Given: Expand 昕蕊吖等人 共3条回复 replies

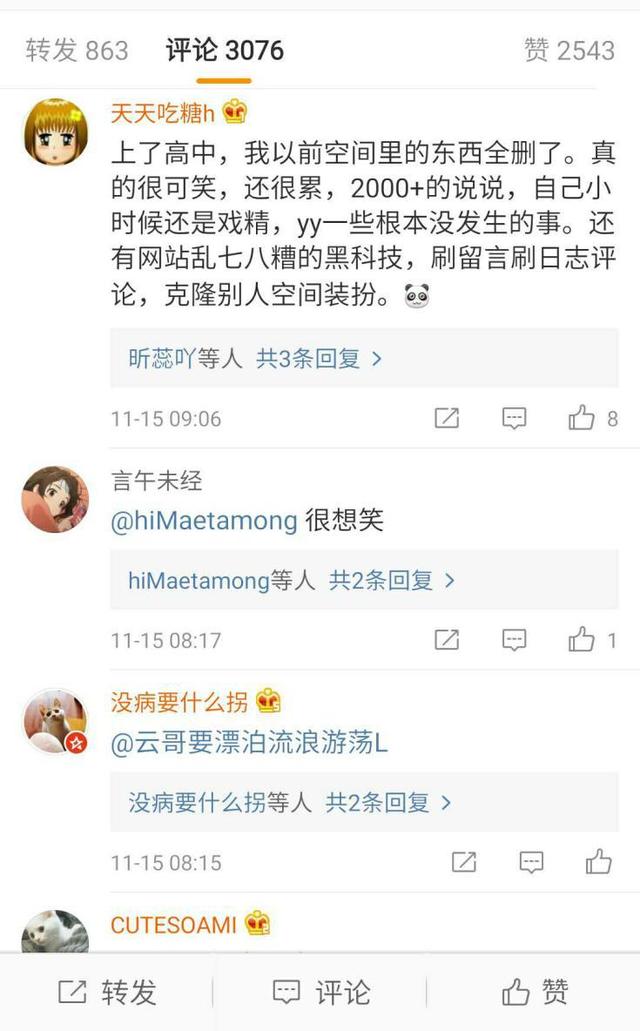Looking at the screenshot, I should 255,358.
